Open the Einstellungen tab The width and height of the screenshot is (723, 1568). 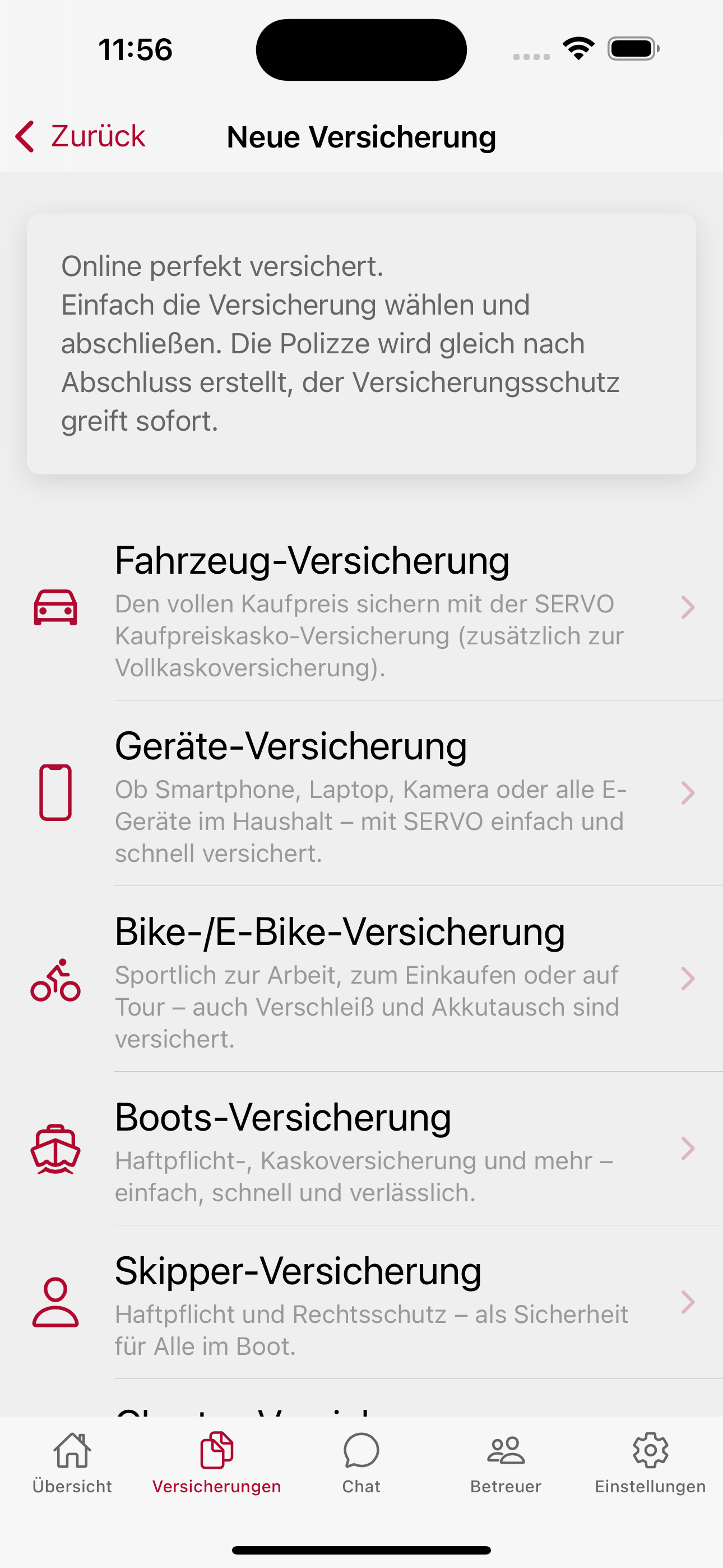click(651, 1463)
